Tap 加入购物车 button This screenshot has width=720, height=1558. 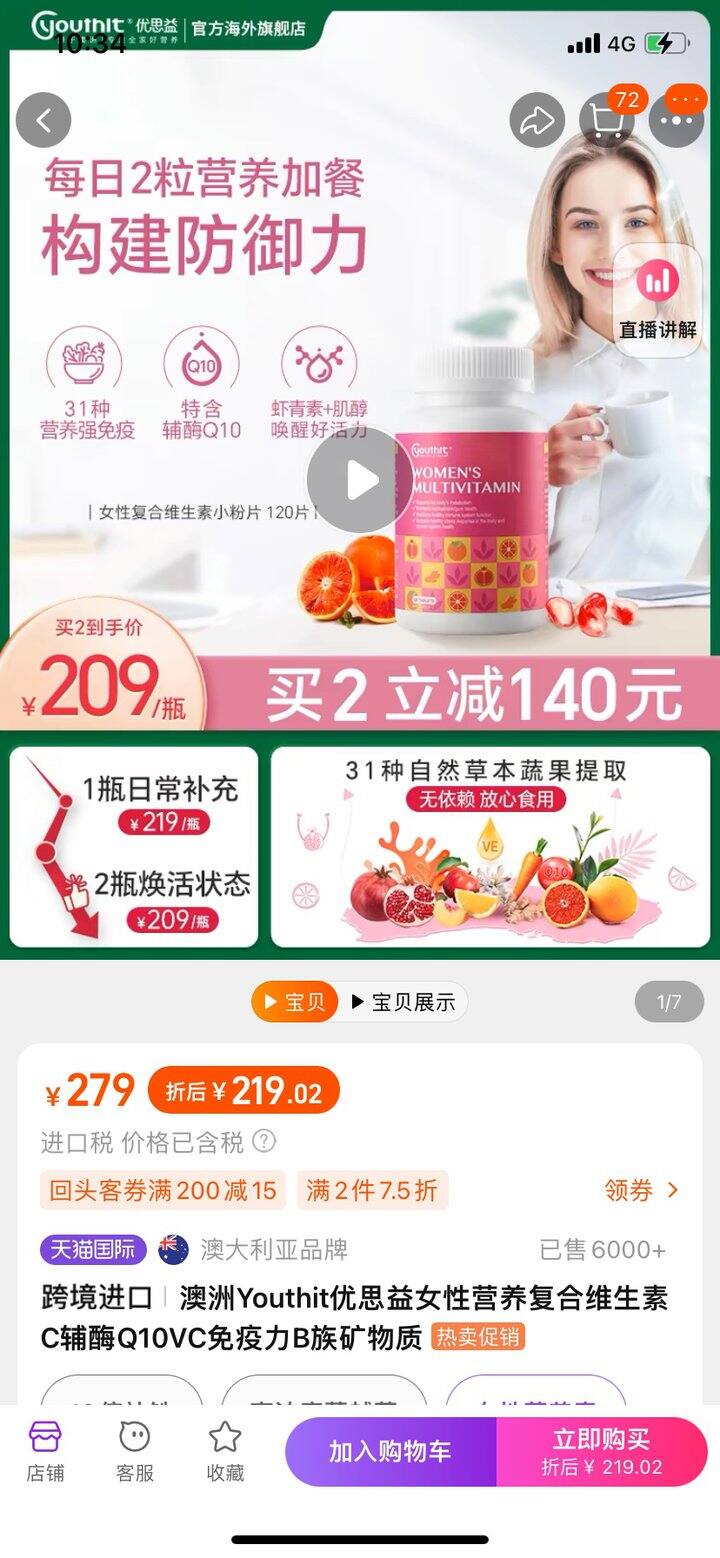[391, 1452]
